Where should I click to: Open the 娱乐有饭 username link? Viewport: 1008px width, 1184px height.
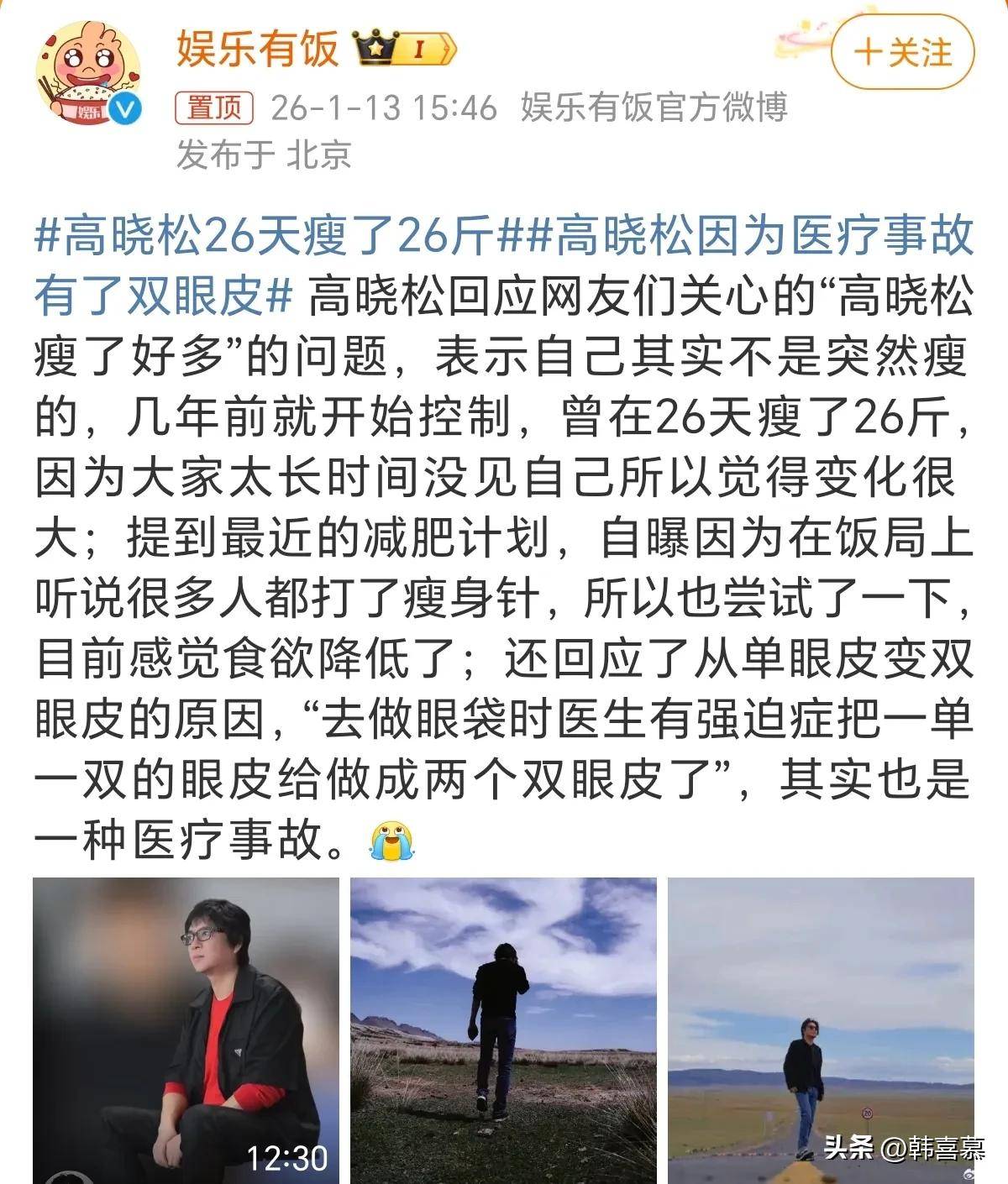pos(257,48)
